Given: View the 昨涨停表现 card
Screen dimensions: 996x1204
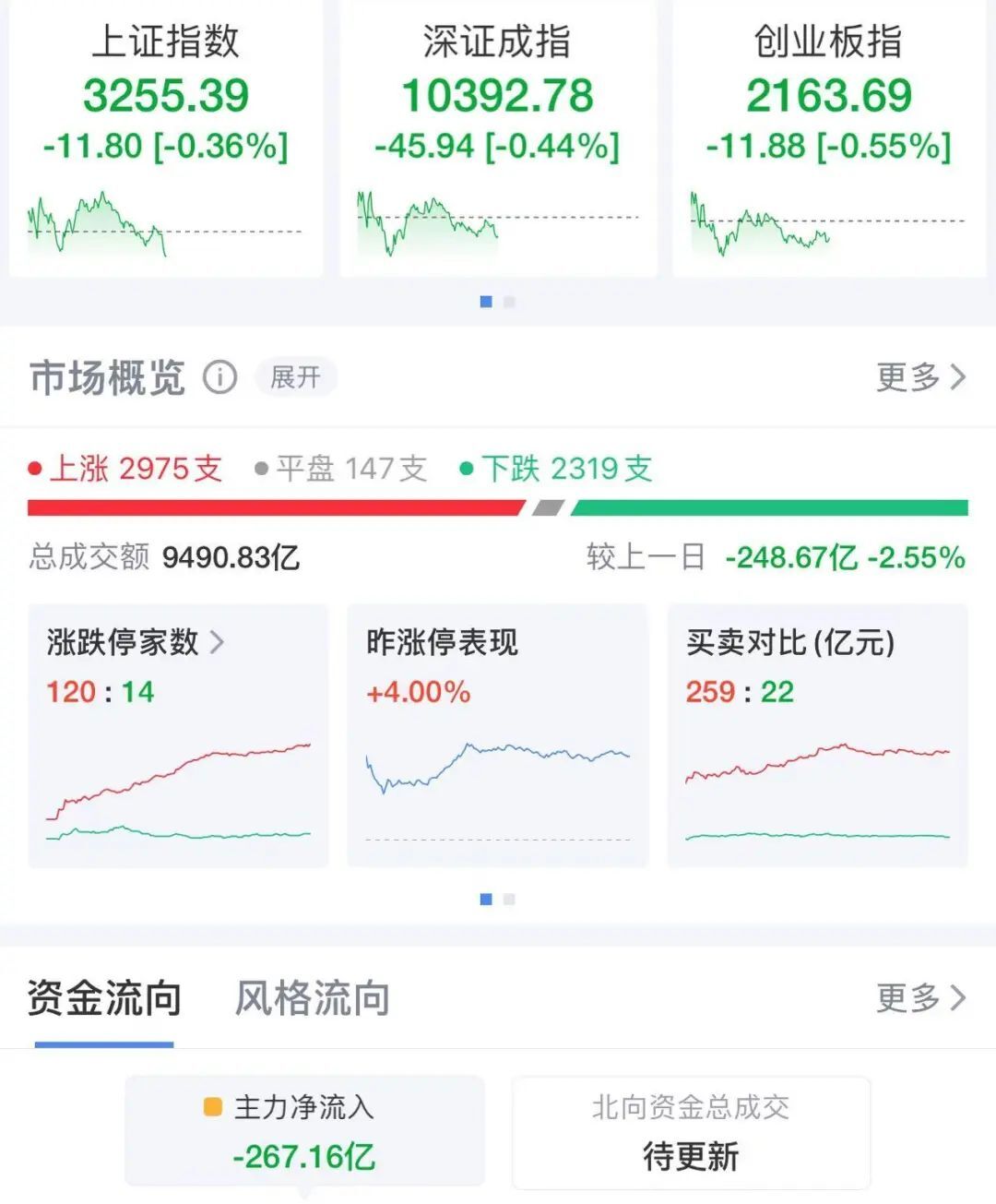Looking at the screenshot, I should (498, 735).
